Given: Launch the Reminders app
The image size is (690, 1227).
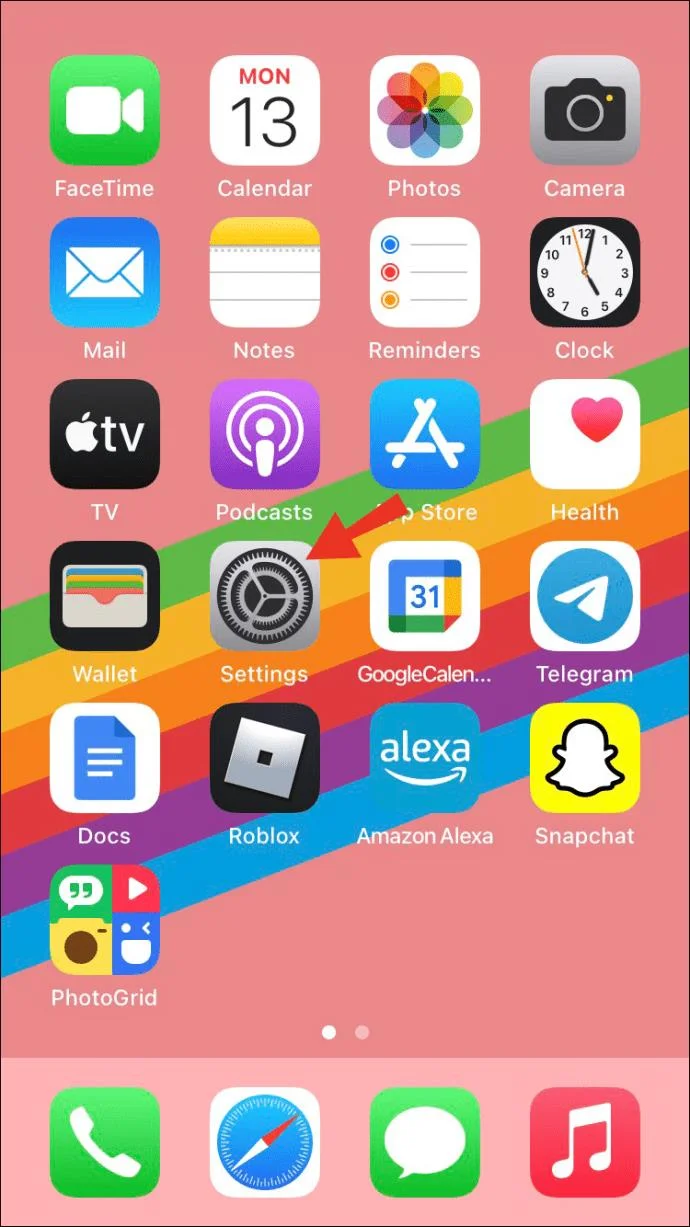Looking at the screenshot, I should (425, 272).
